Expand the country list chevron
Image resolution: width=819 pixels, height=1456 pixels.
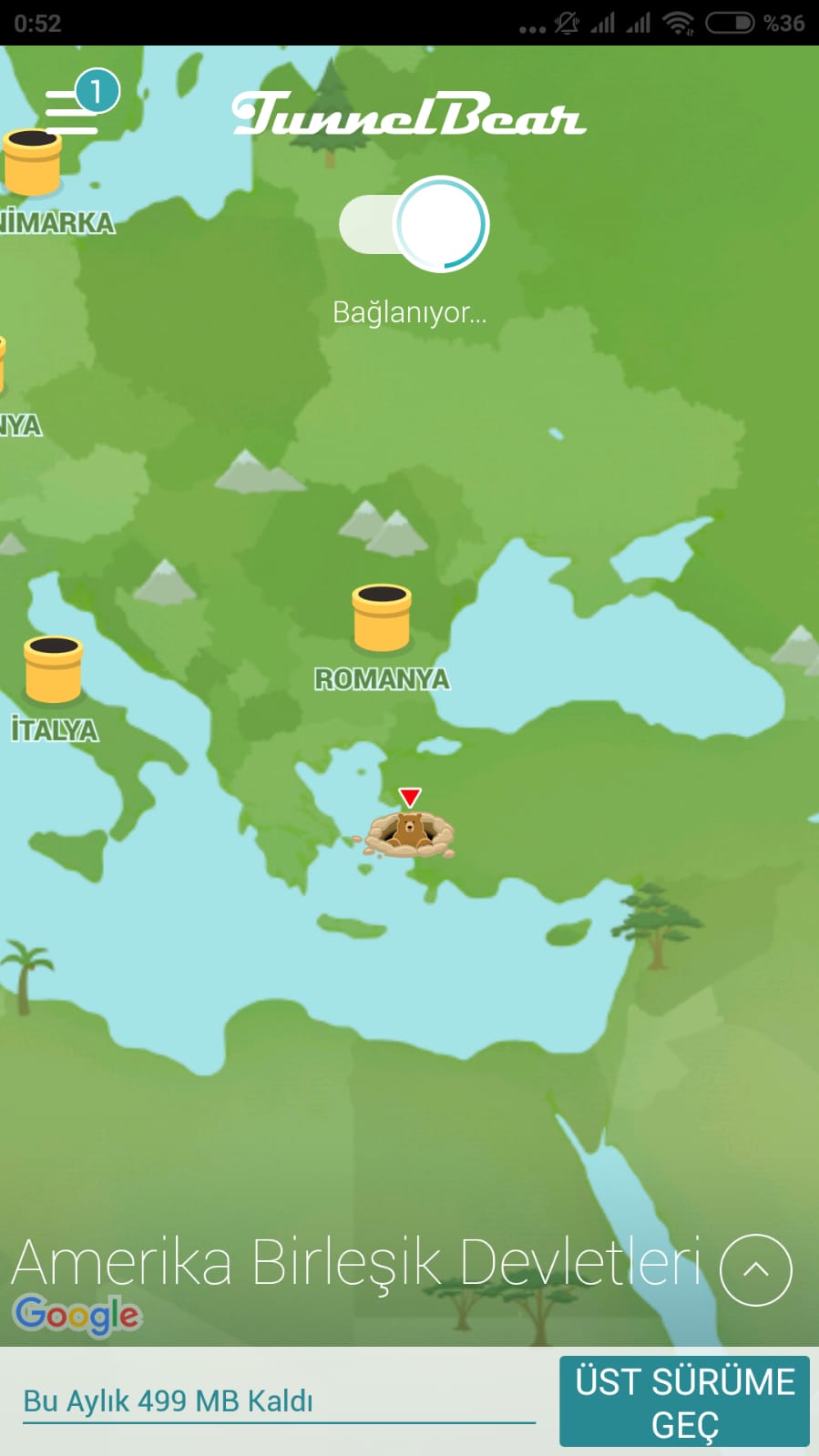tap(756, 1269)
